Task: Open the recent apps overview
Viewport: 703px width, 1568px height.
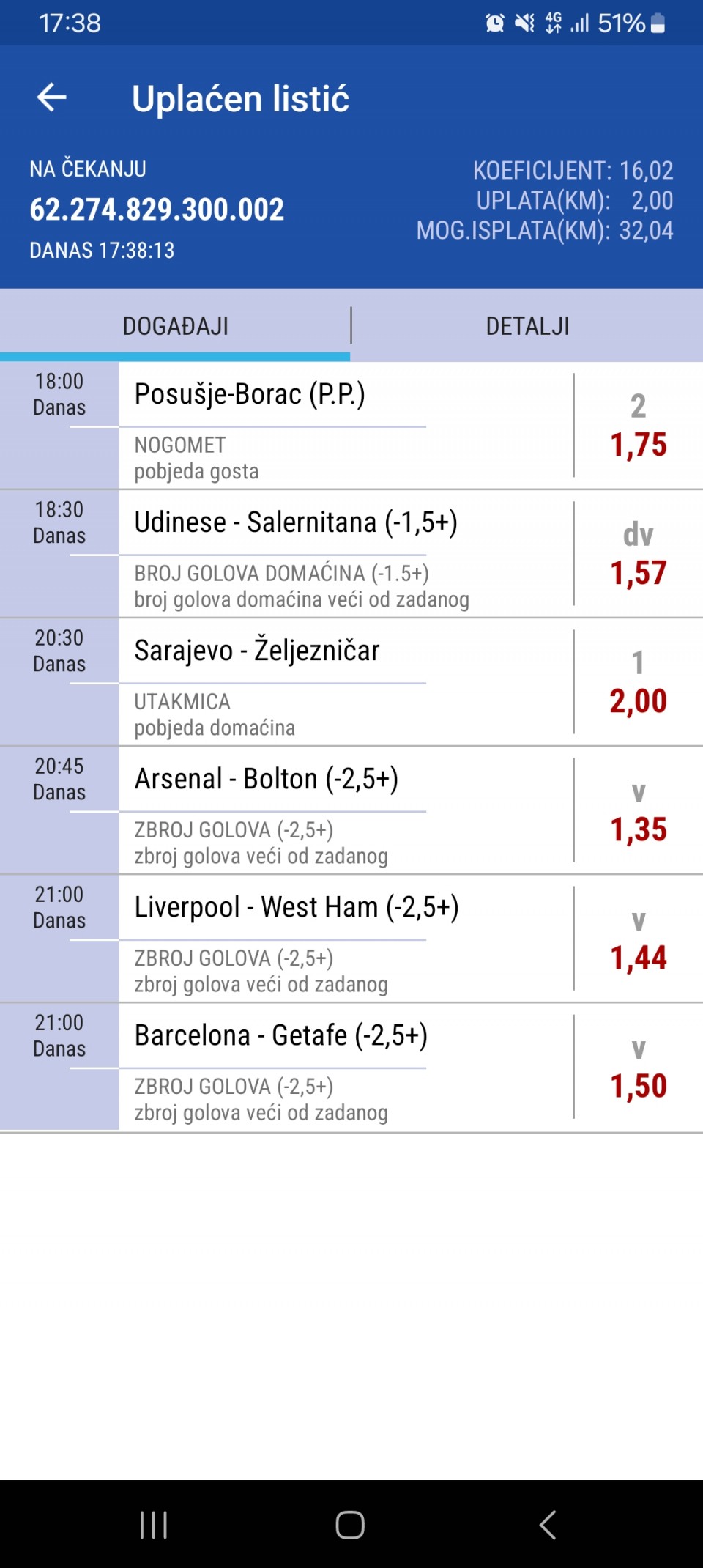Action: [x=154, y=1526]
